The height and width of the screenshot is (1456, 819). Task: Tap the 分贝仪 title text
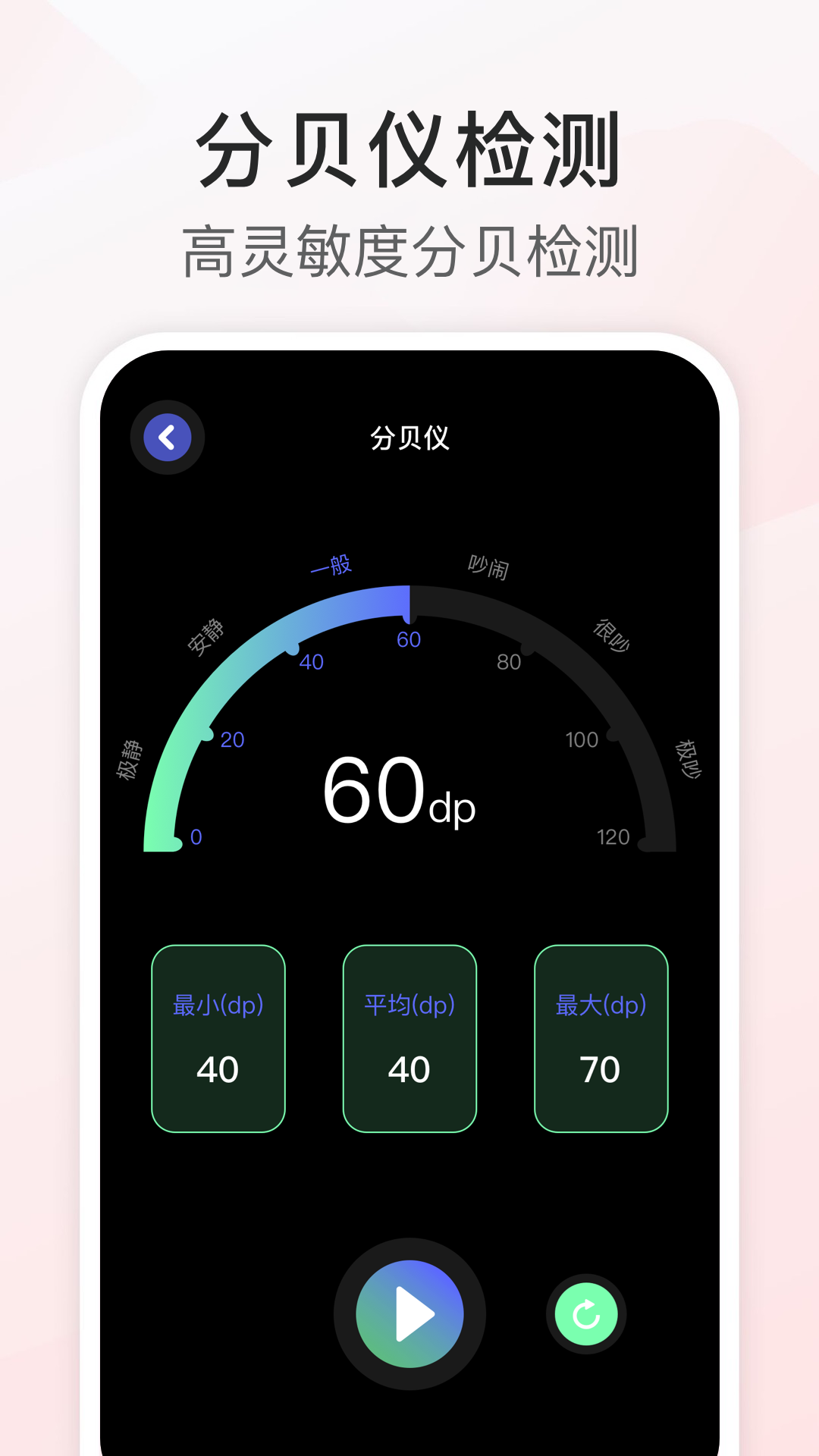409,438
